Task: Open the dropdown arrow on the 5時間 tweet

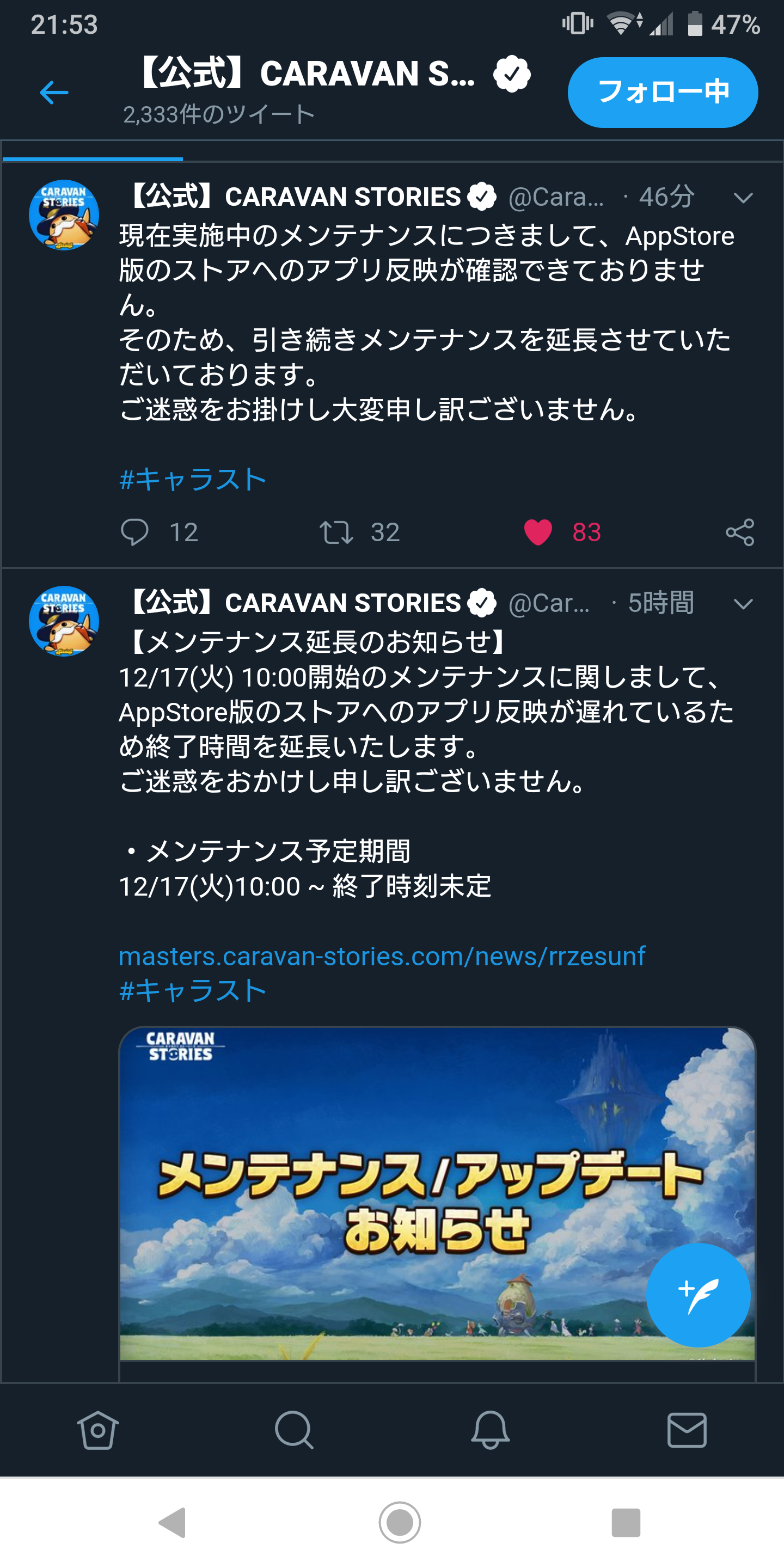Action: click(743, 604)
